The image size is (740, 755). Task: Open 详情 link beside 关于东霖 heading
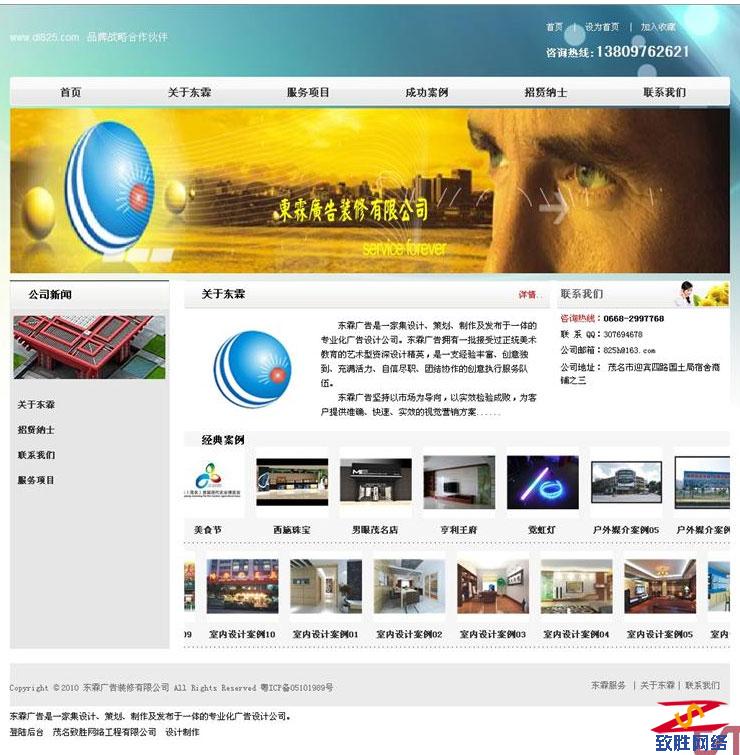(x=530, y=295)
